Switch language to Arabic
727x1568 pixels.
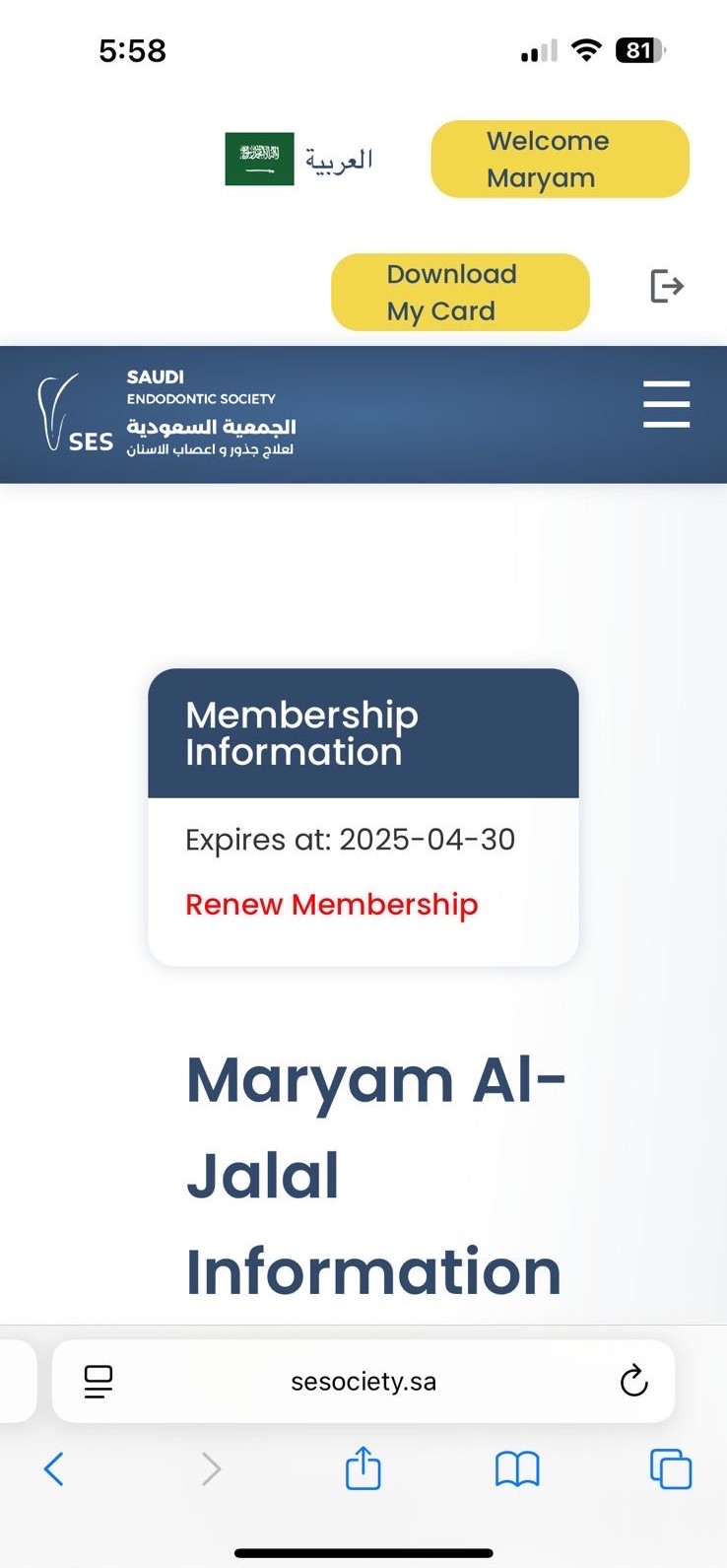tap(299, 159)
